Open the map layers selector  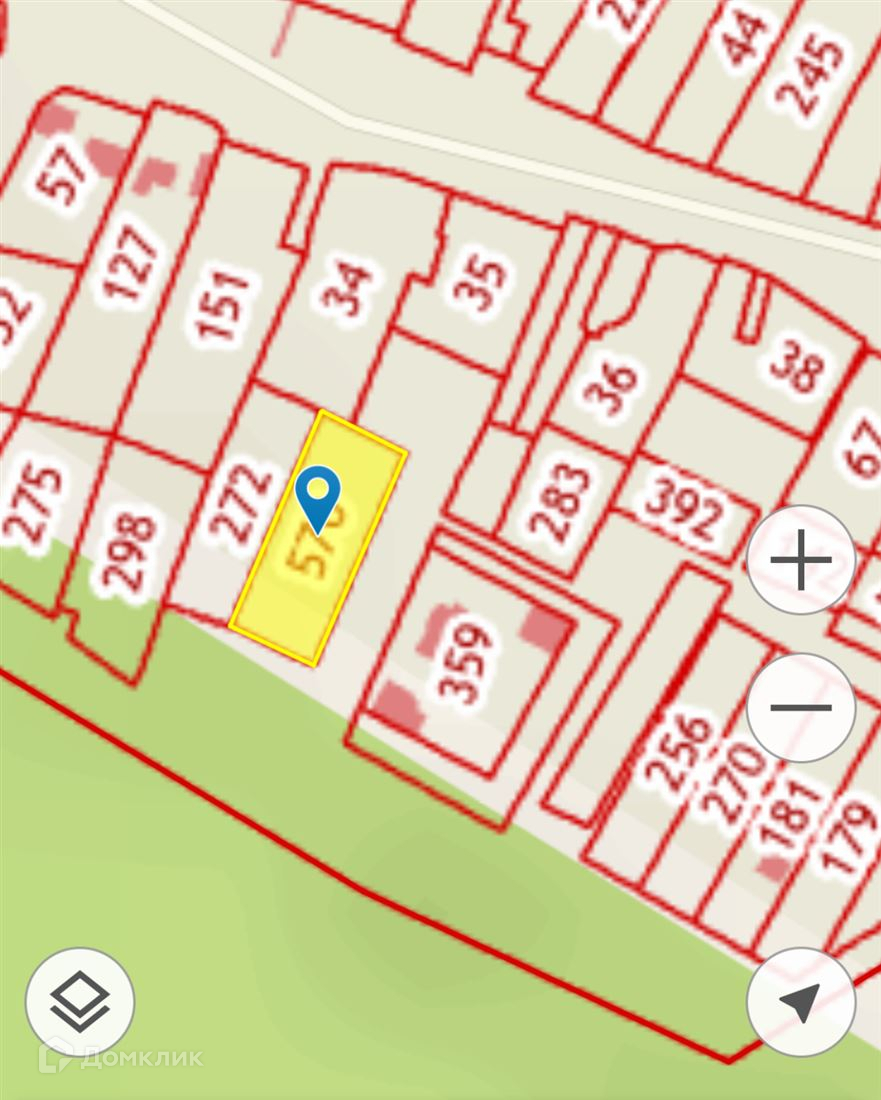coord(80,1001)
